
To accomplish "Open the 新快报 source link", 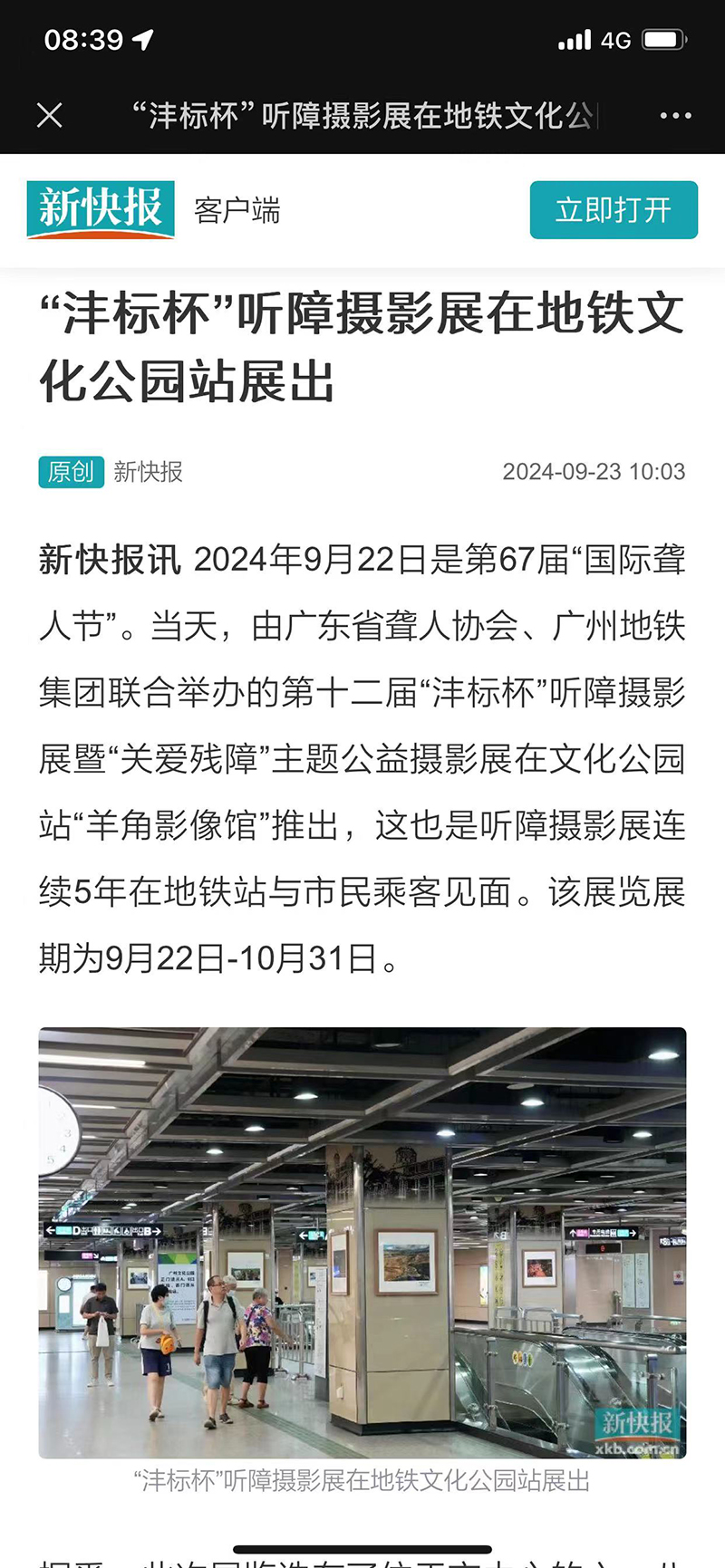I will point(148,472).
